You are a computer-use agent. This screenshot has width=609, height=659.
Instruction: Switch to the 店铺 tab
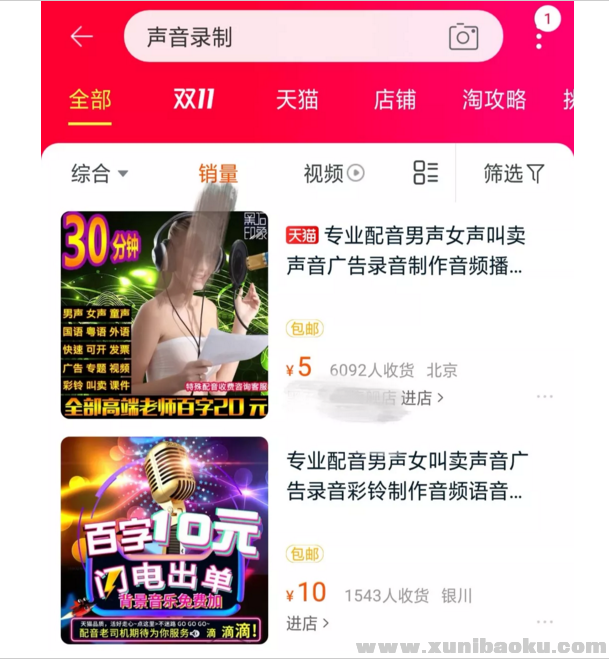click(394, 100)
